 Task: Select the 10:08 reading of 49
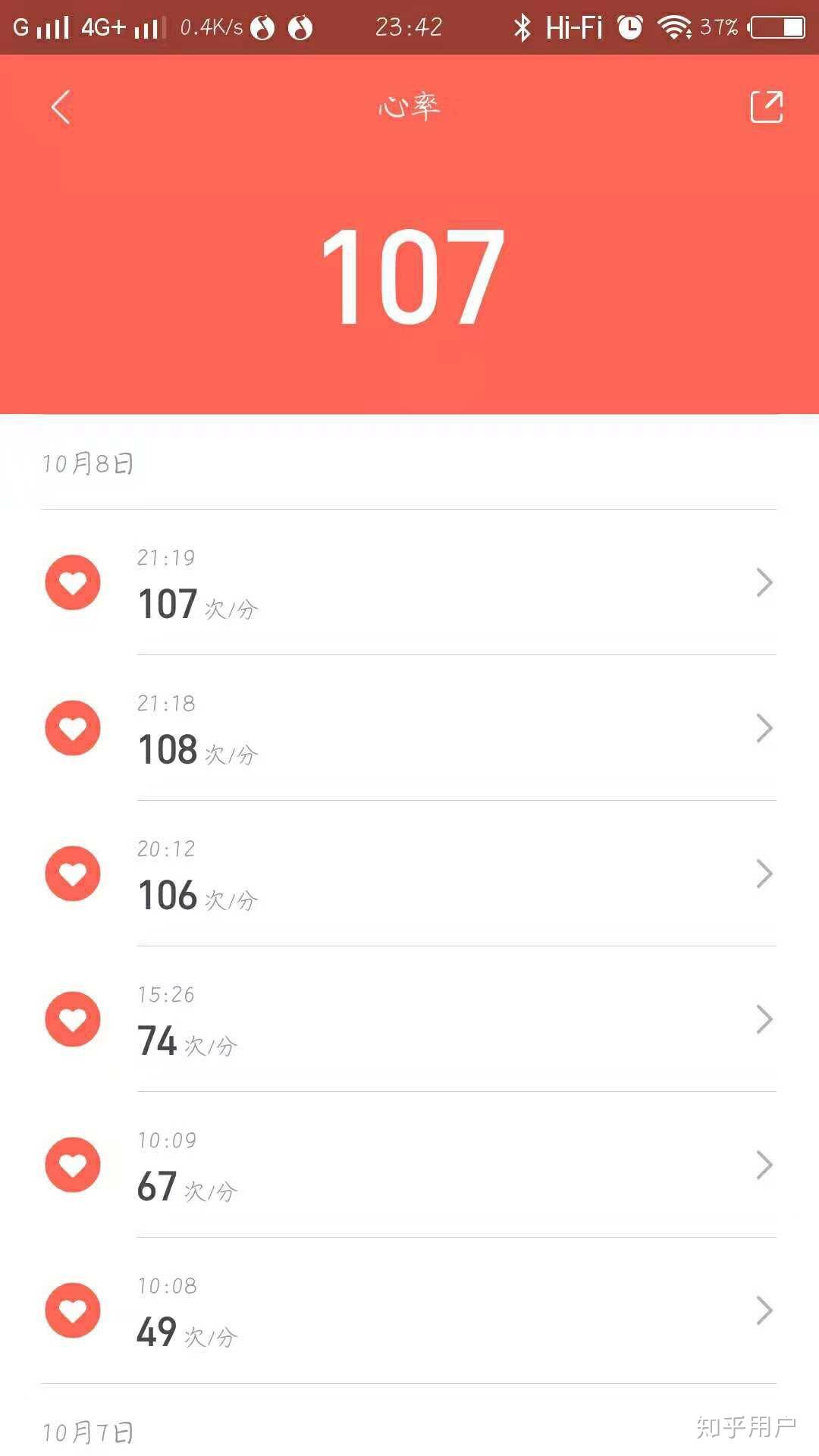[x=409, y=1310]
